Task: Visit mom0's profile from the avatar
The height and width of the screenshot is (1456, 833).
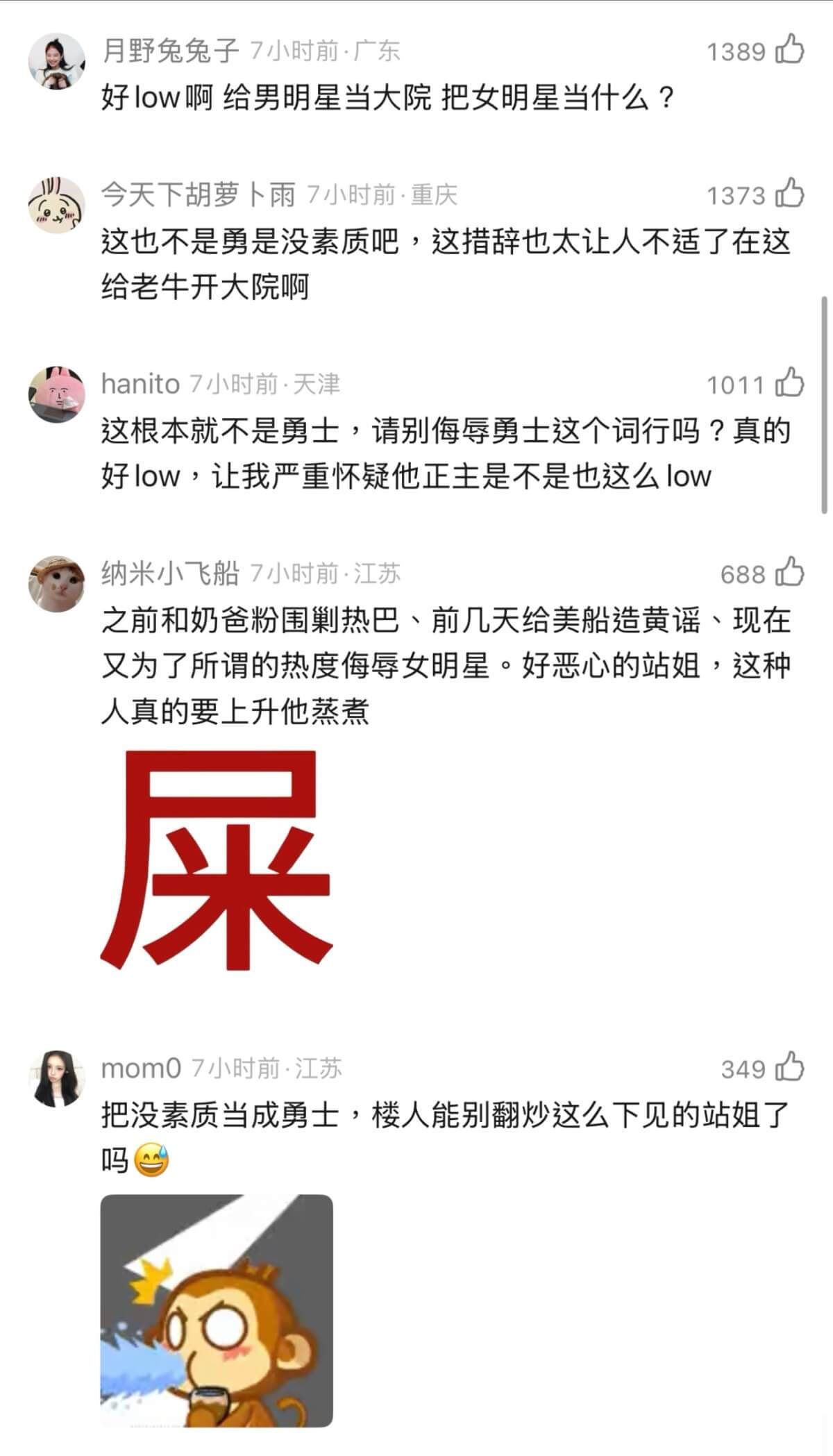Action: pyautogui.click(x=56, y=1078)
